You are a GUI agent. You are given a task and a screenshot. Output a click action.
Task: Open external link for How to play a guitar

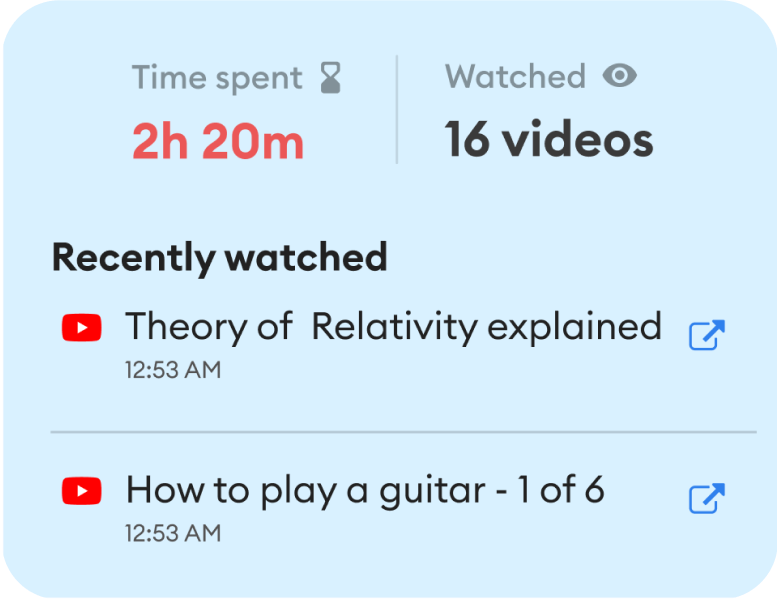point(707,498)
